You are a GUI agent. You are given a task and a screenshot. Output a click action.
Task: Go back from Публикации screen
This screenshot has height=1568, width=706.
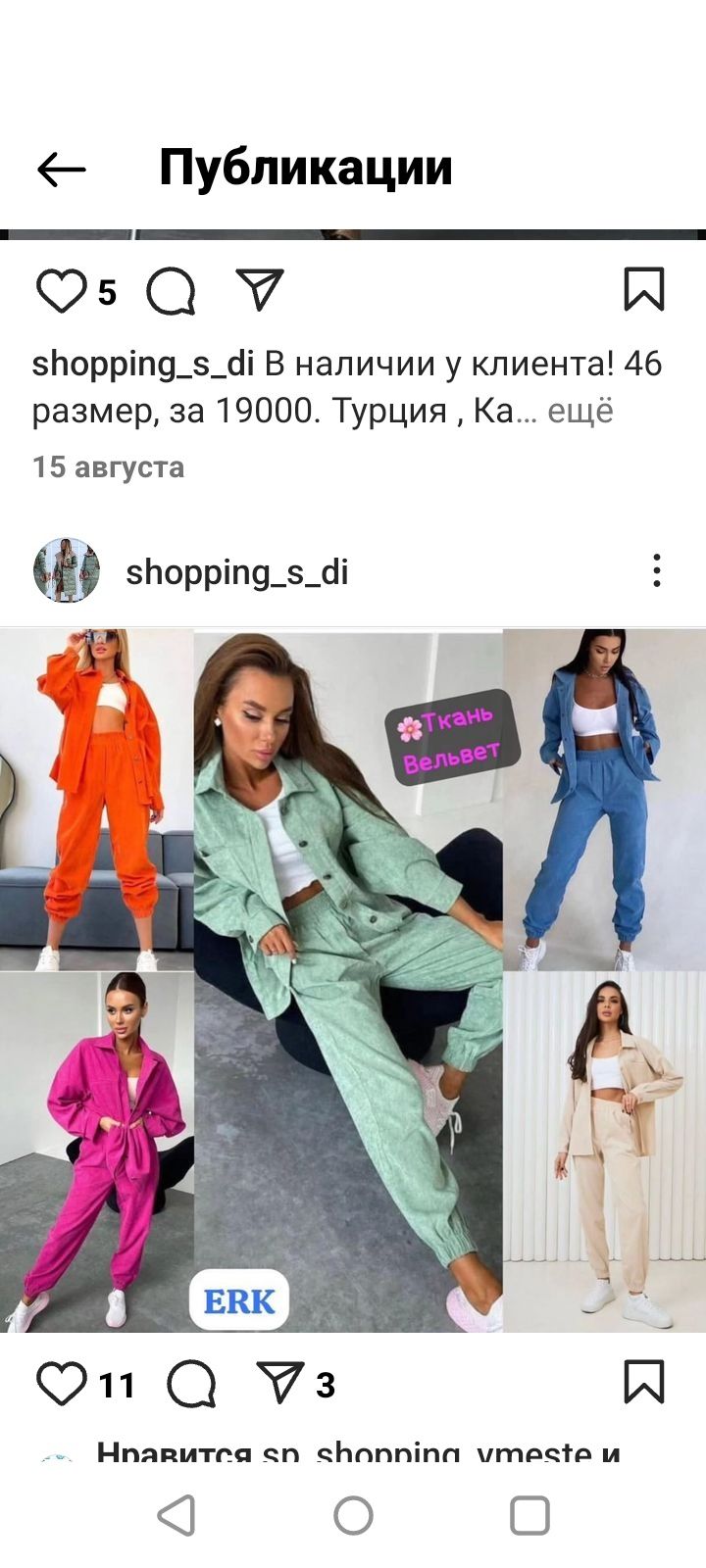62,170
